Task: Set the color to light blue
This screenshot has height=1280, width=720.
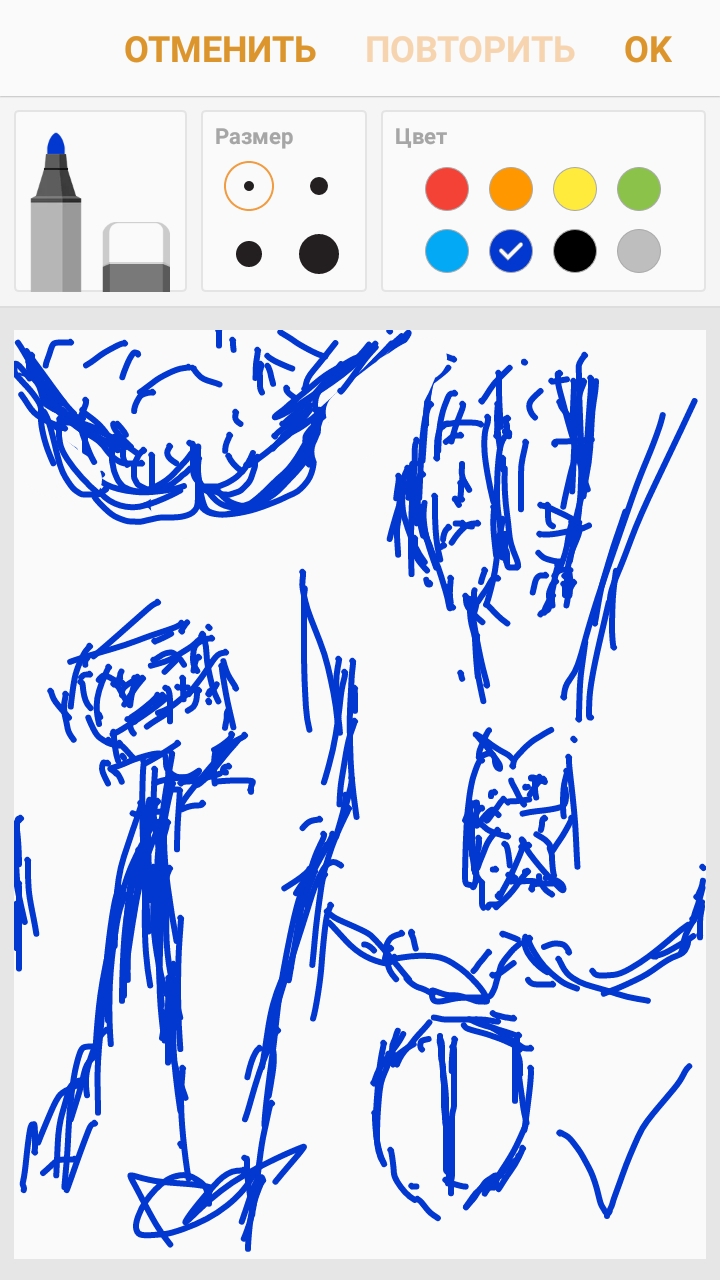Action: point(447,251)
